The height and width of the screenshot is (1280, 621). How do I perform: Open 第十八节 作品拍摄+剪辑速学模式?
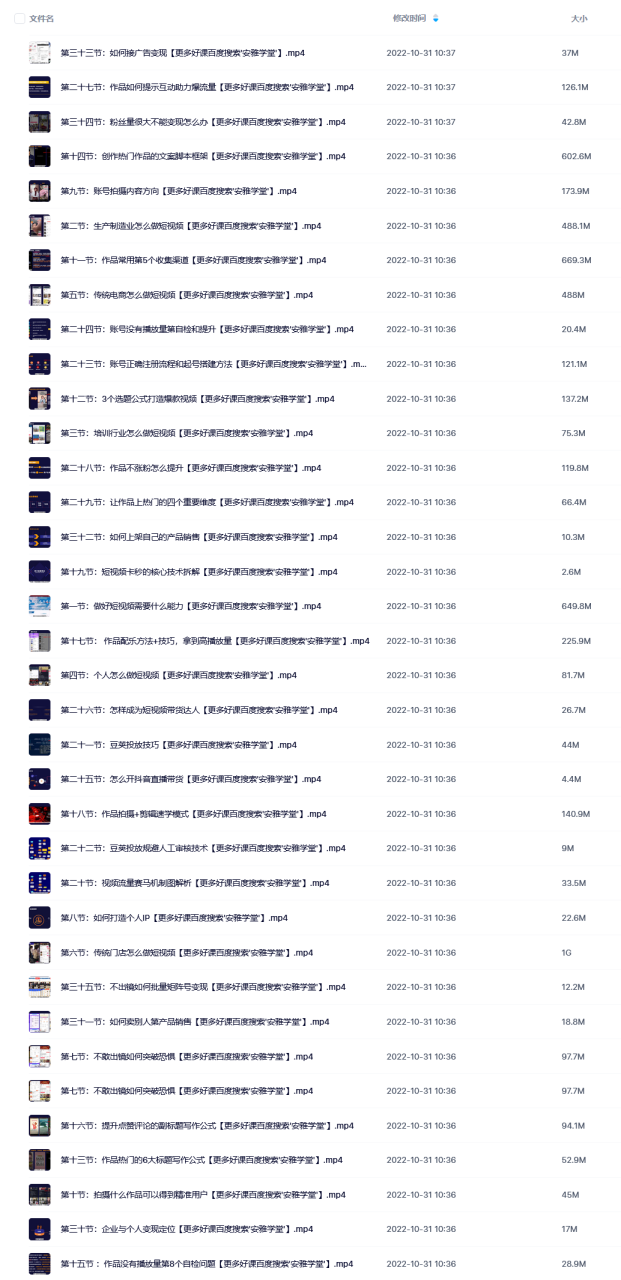pyautogui.click(x=194, y=814)
